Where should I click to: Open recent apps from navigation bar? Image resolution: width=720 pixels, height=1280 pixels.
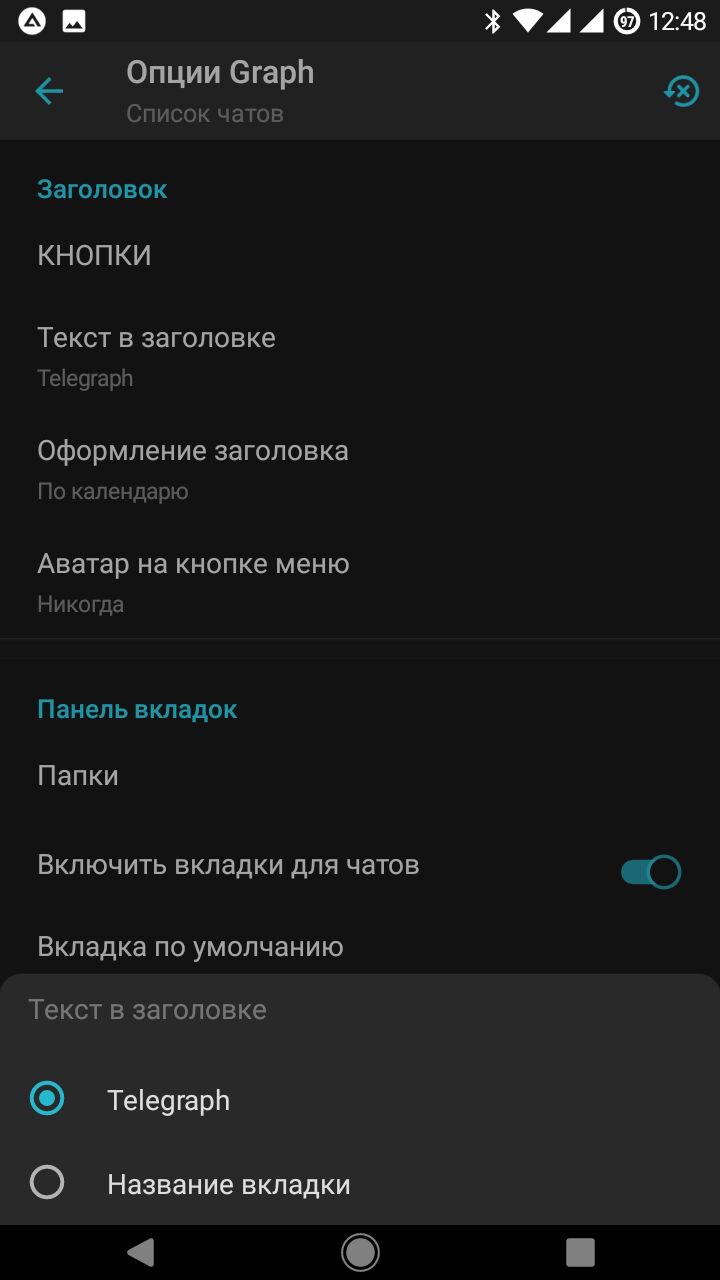tap(580, 1251)
